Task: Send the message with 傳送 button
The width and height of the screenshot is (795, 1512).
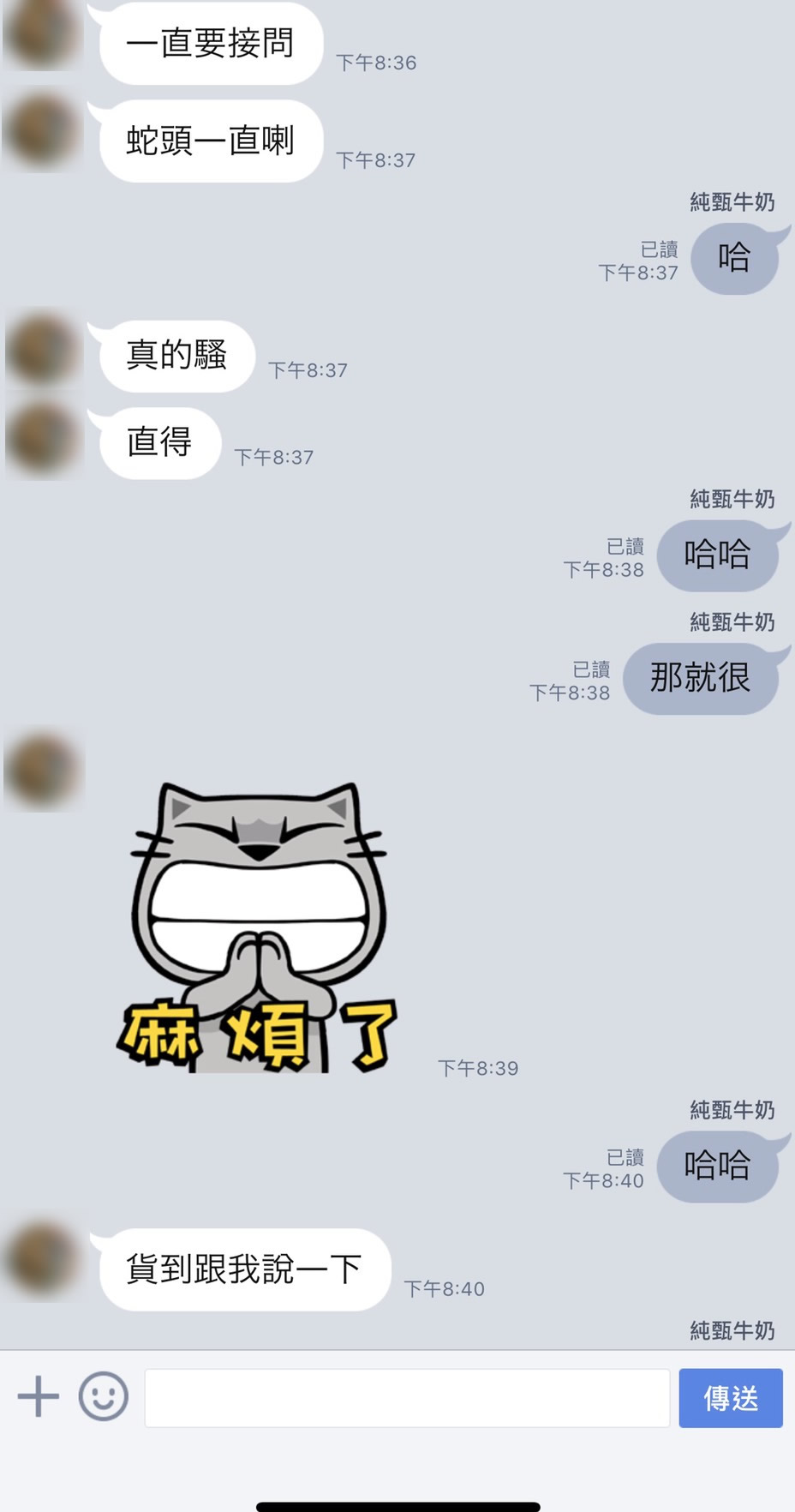Action: pos(731,1398)
